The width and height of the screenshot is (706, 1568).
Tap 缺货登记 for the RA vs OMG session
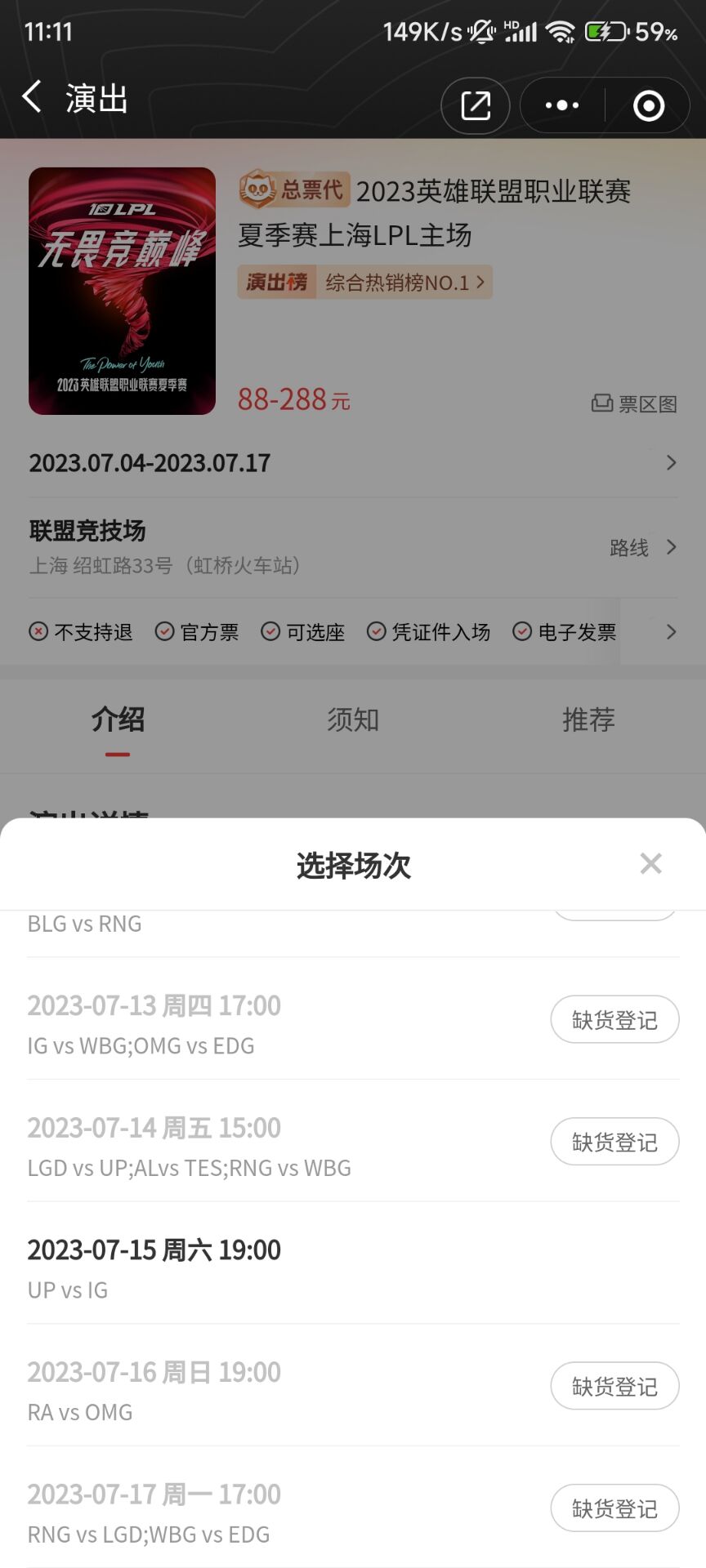click(614, 1386)
